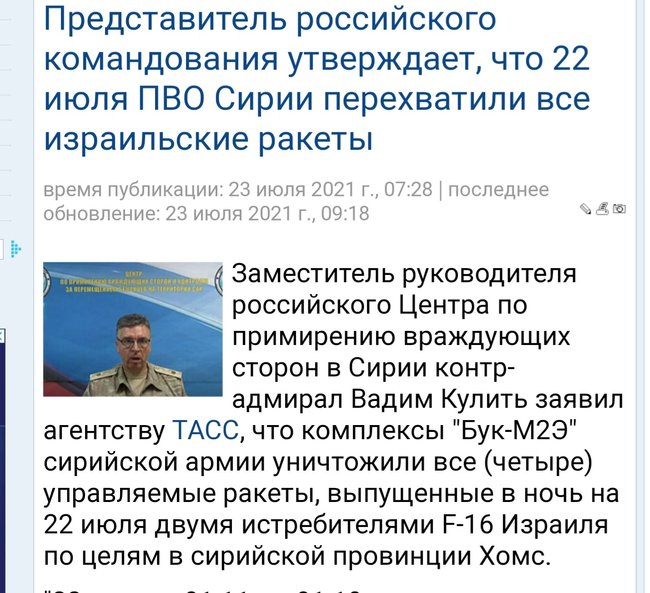Open the ТАСС link in the article
Image resolution: width=650 pixels, height=593 pixels.
coord(204,431)
